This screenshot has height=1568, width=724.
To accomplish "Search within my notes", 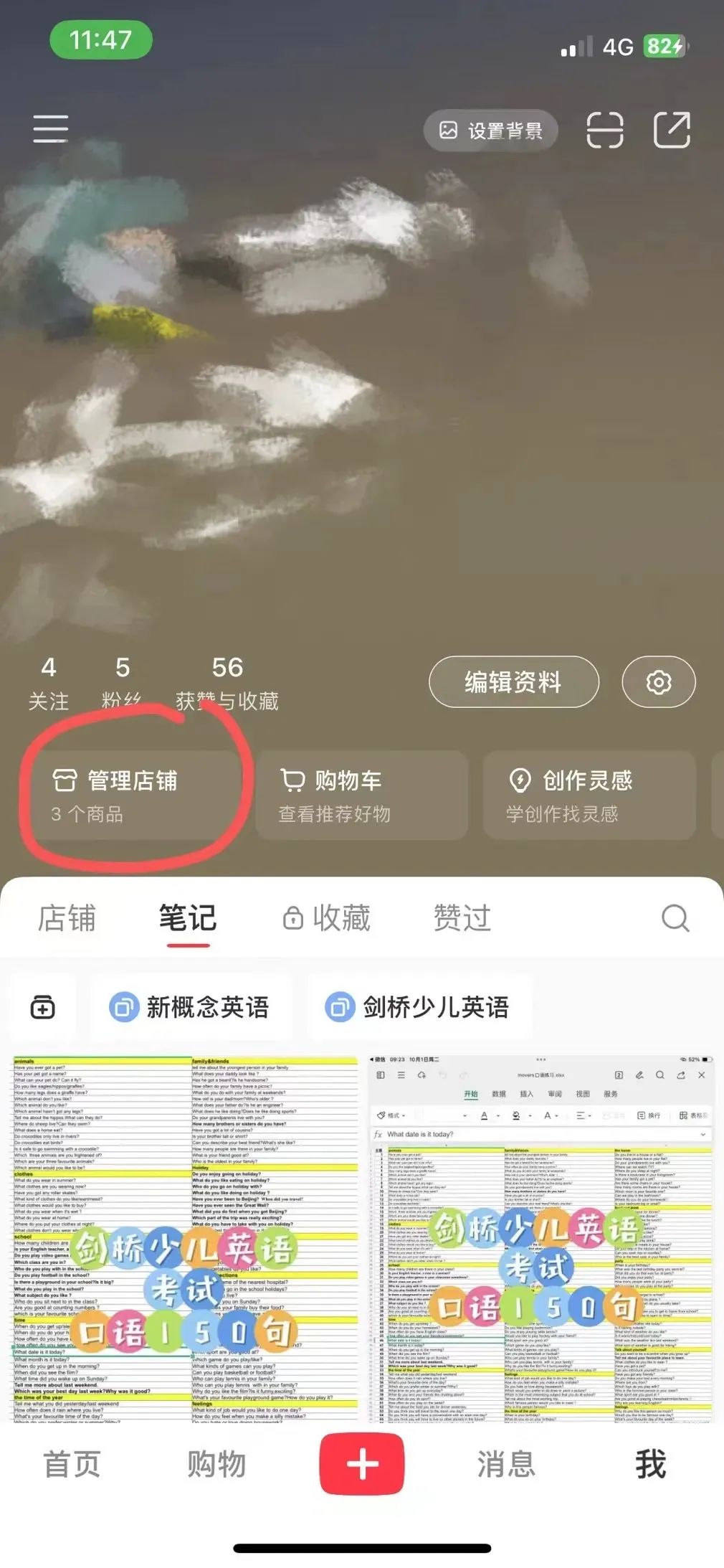I will point(675,918).
